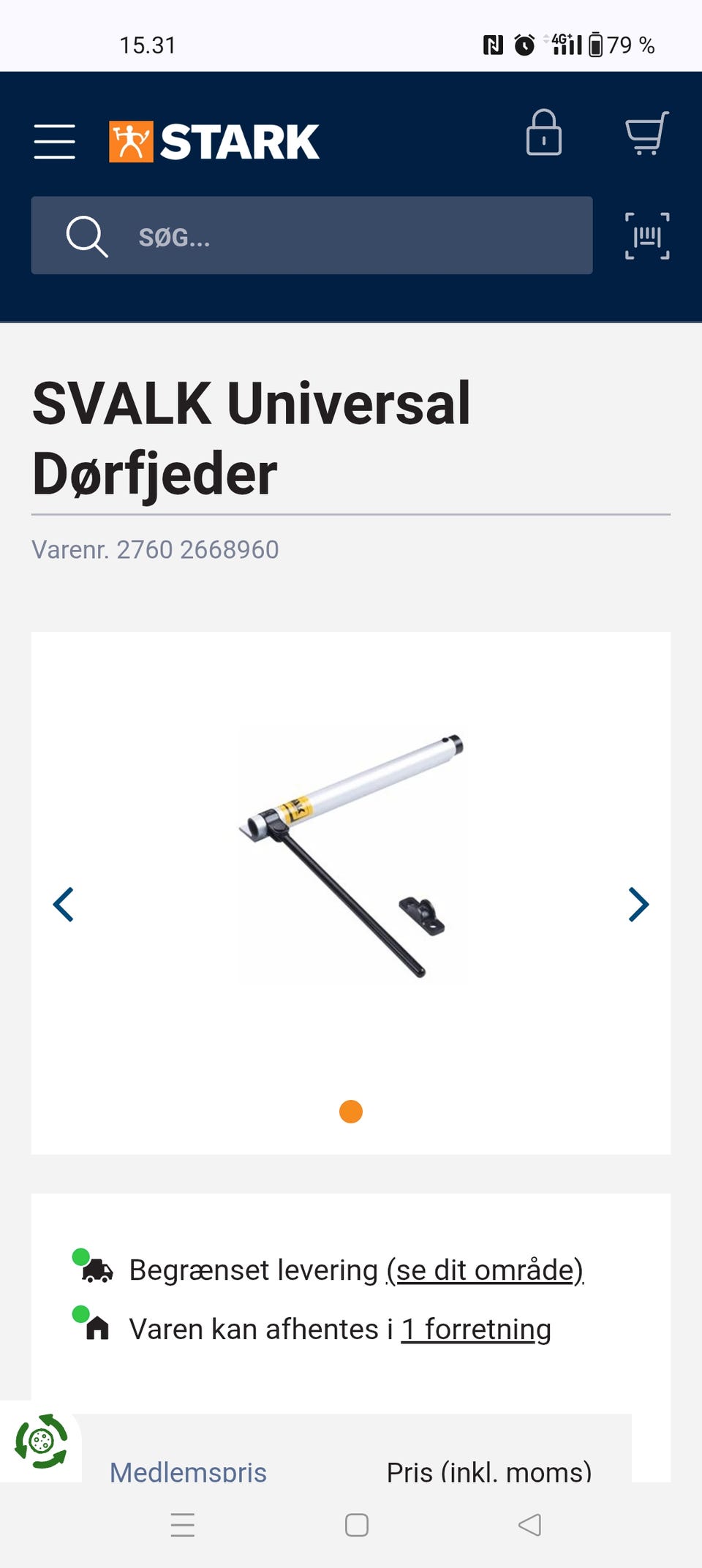Select the orange carousel indicator dot
The image size is (702, 1568).
point(350,1113)
